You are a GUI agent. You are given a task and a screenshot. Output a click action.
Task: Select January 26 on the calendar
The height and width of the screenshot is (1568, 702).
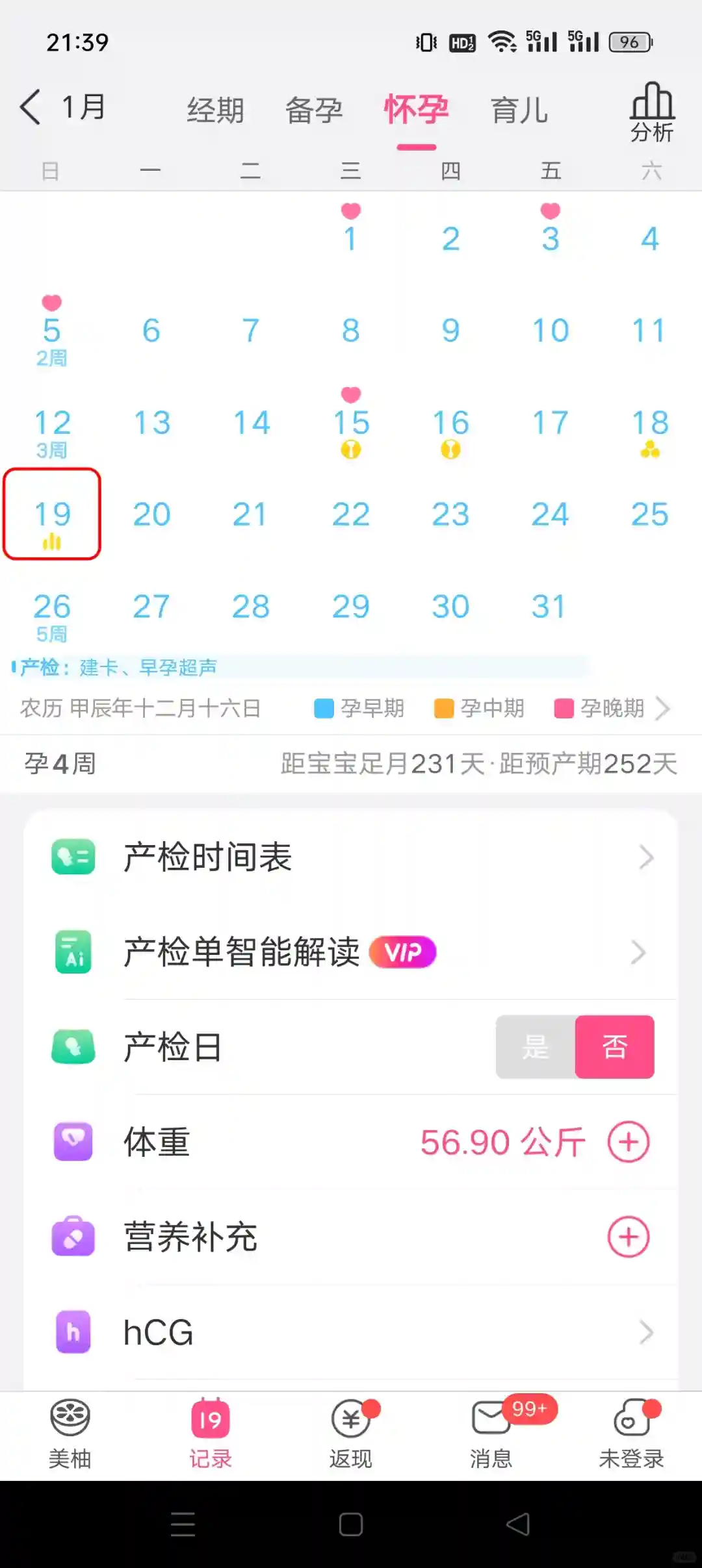coord(52,607)
